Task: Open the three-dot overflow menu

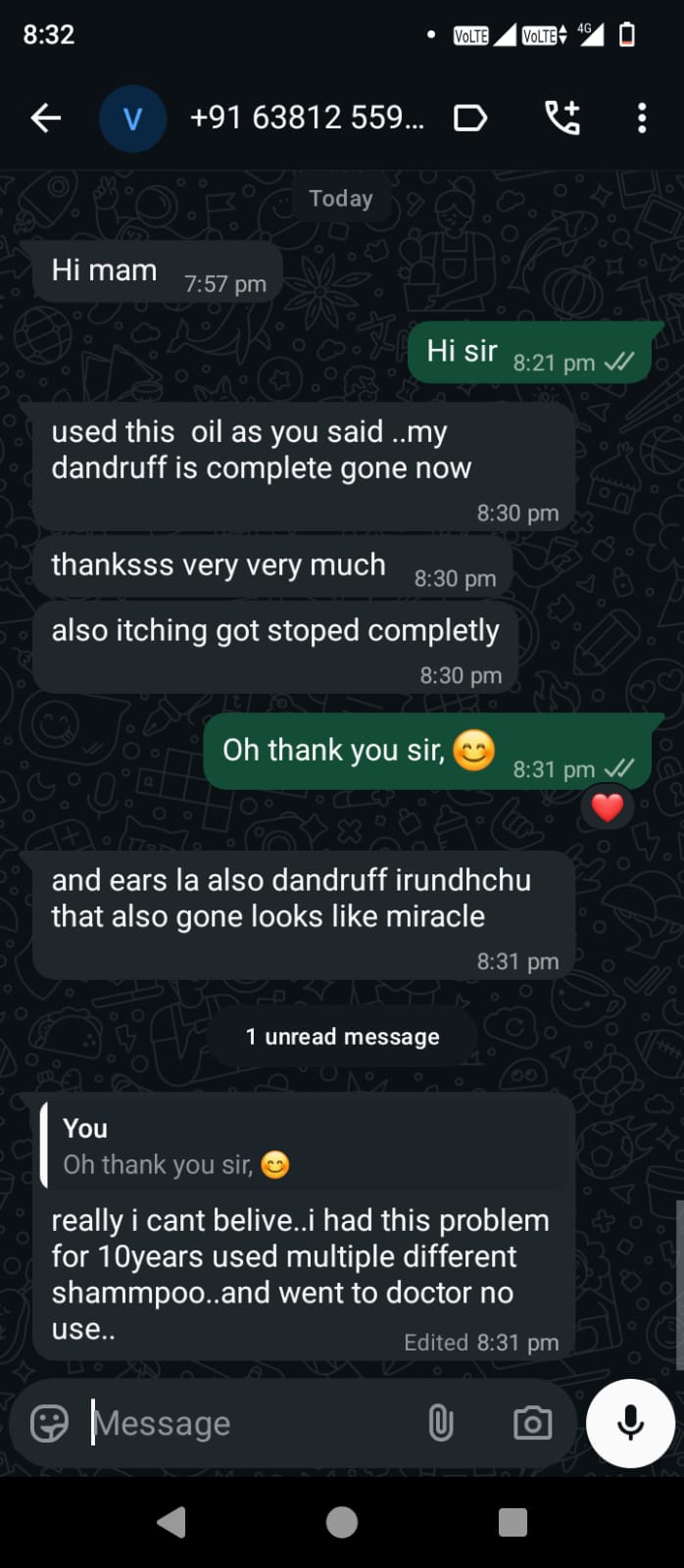Action: point(642,119)
